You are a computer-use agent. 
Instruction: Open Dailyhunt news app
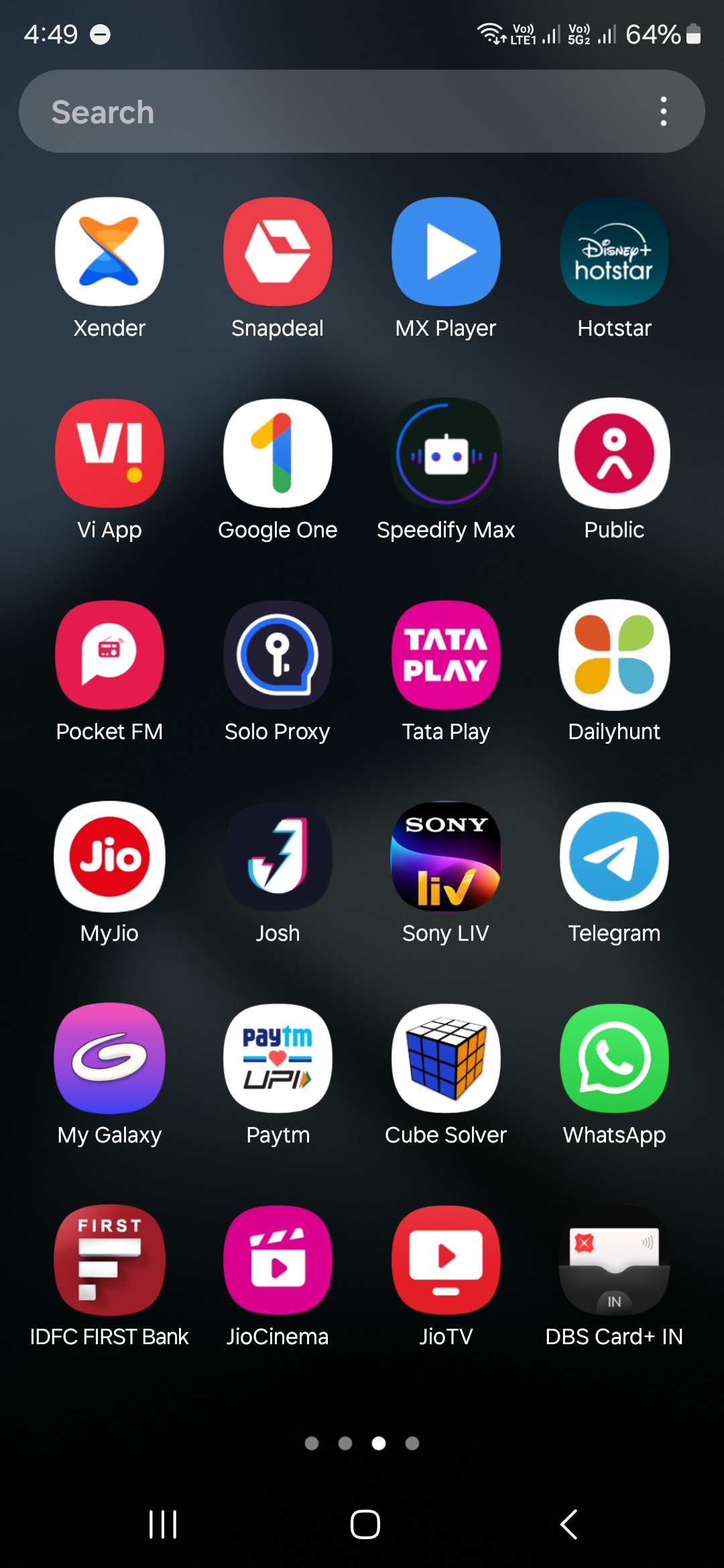coord(614,655)
